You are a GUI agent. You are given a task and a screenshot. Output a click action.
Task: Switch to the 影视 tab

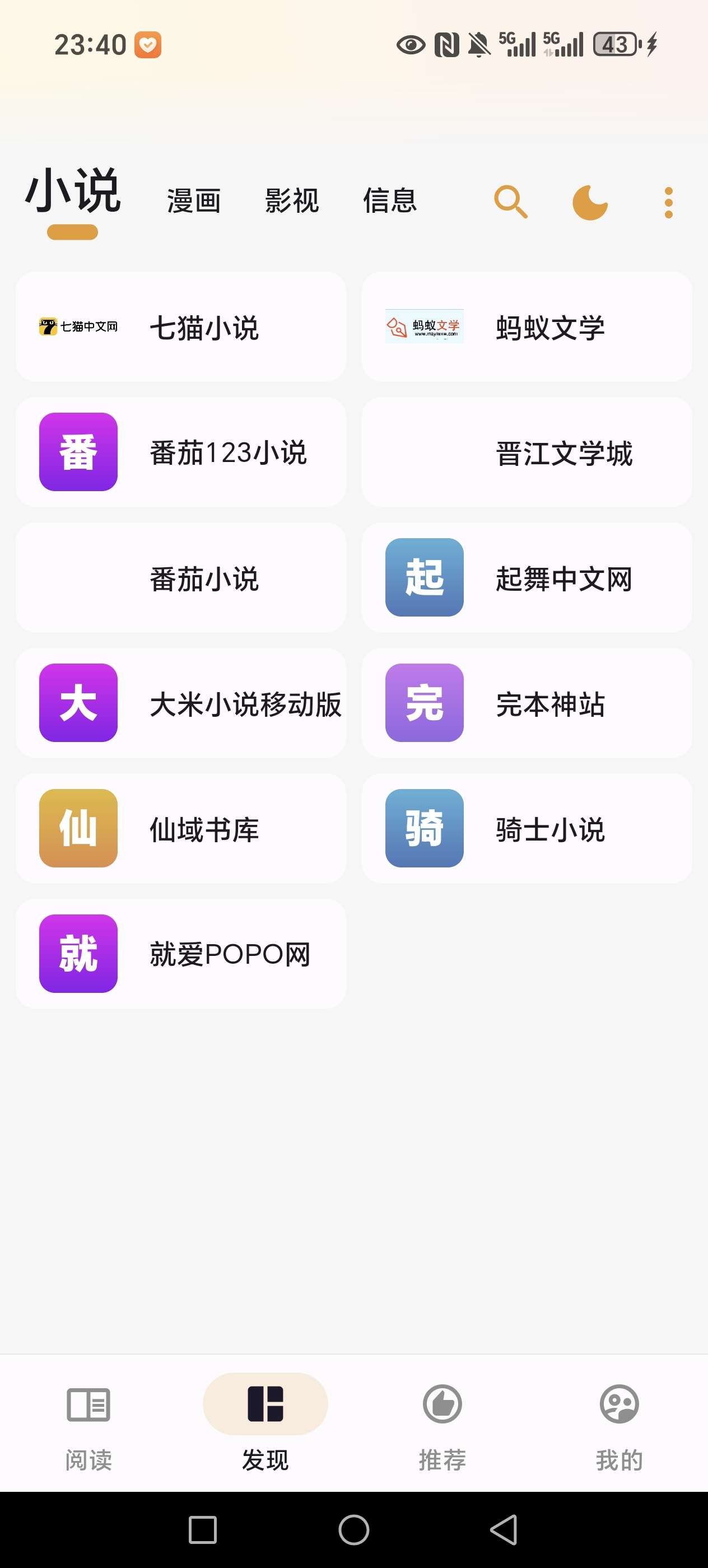(x=292, y=201)
